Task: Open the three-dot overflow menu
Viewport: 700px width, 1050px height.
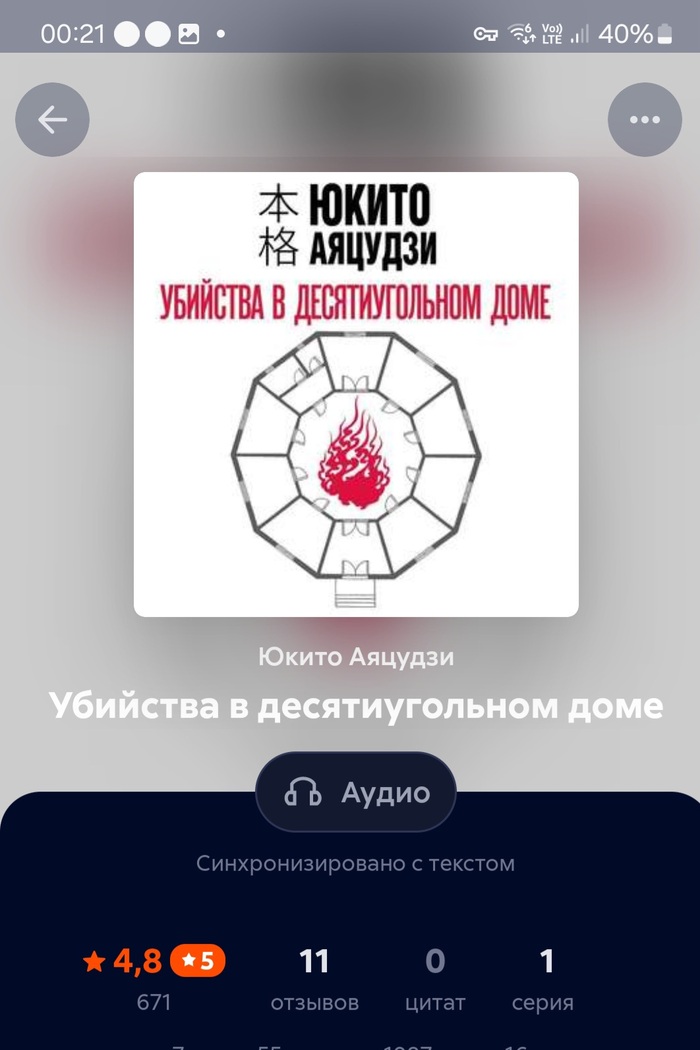Action: [644, 120]
